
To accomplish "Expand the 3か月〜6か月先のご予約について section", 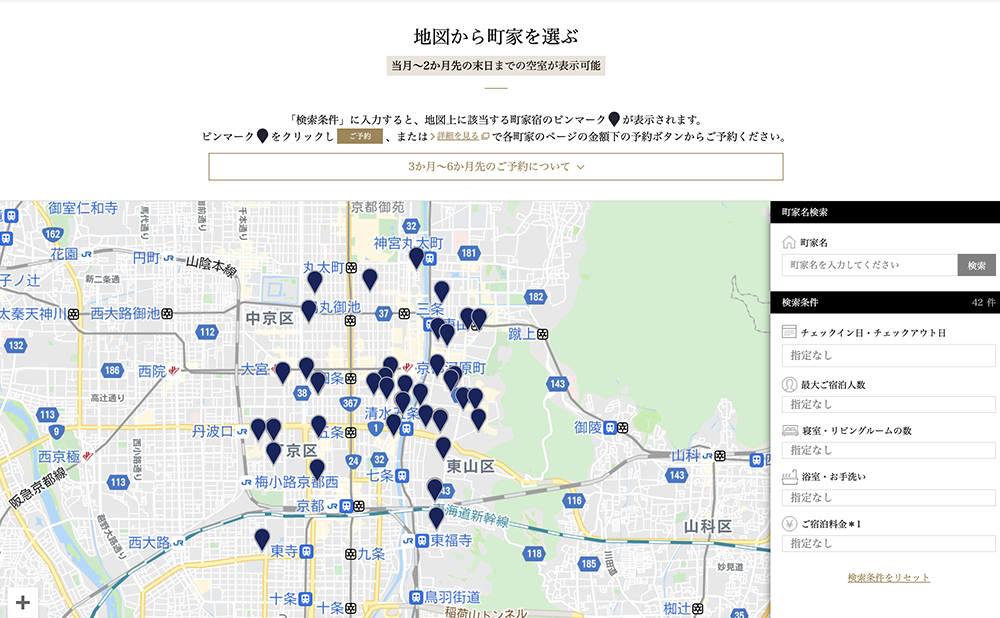I will (495, 167).
